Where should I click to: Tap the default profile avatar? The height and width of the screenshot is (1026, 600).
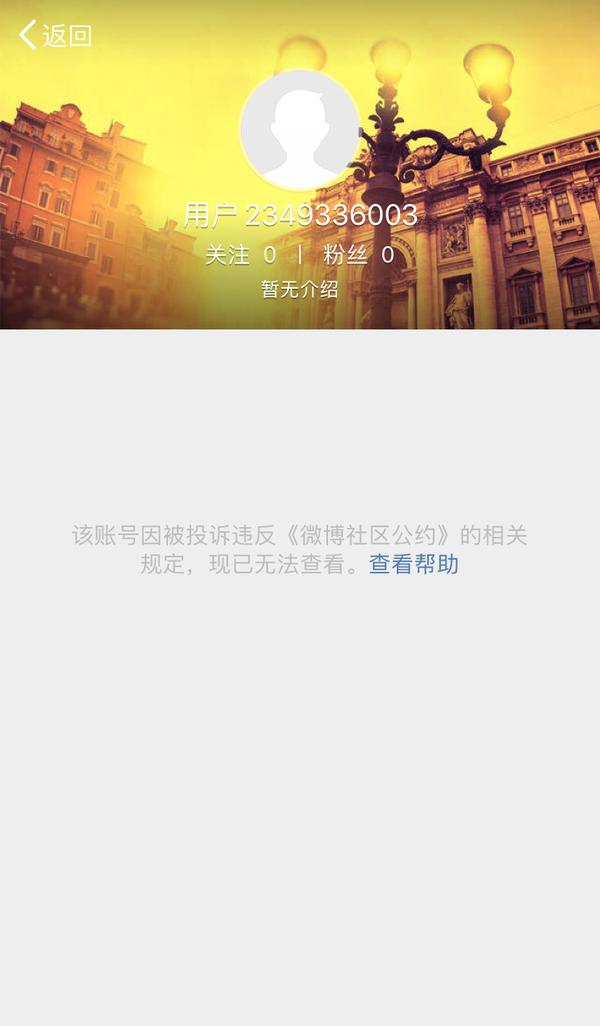click(x=300, y=130)
